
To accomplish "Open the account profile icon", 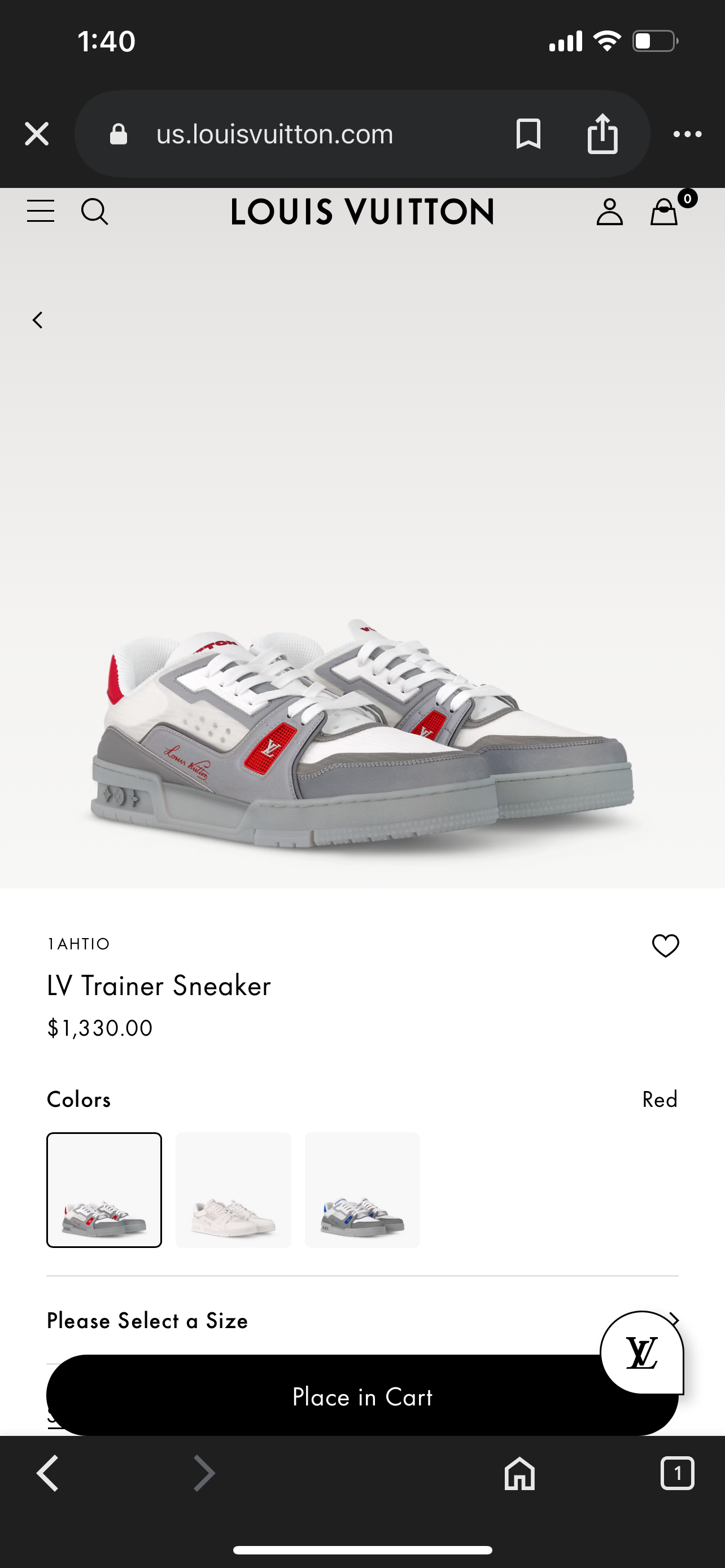I will pyautogui.click(x=609, y=212).
